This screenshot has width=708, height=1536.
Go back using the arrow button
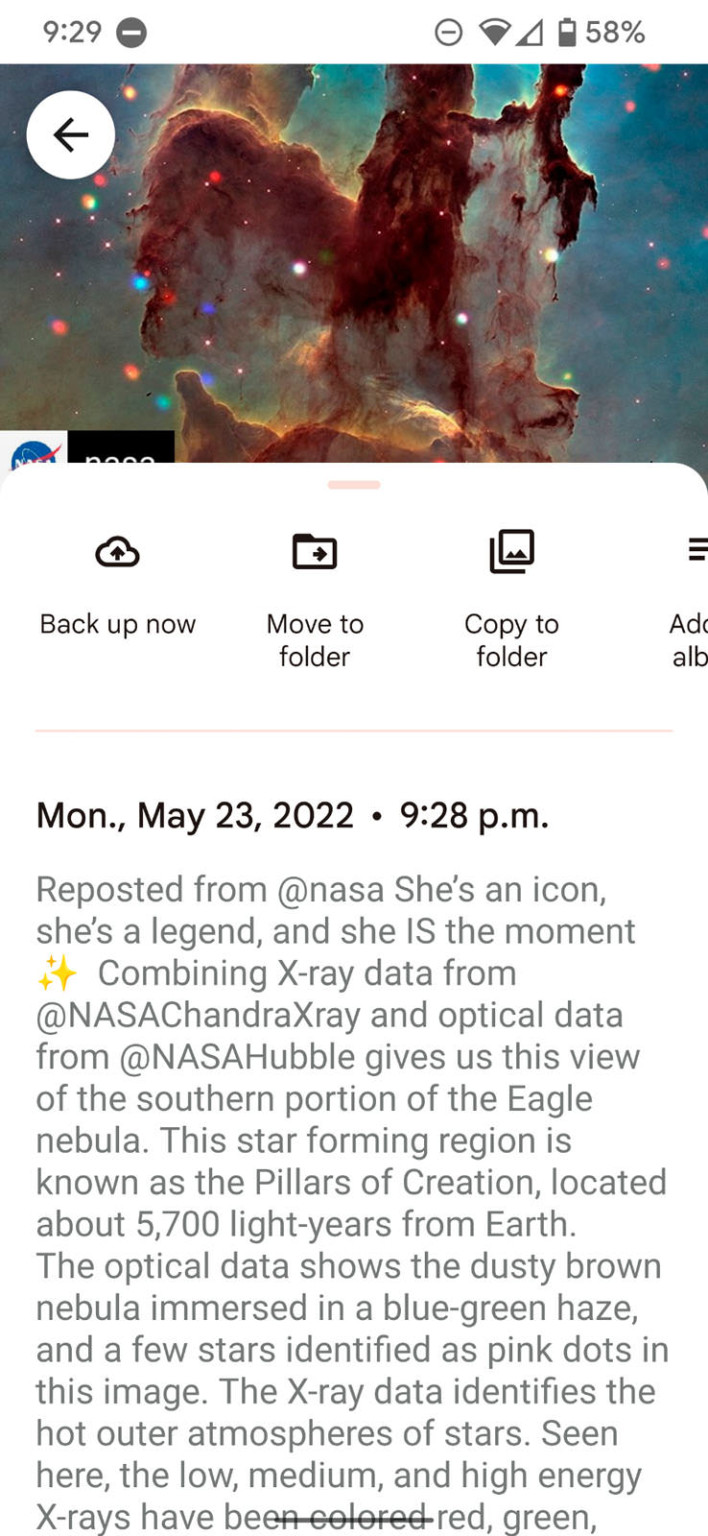(70, 135)
